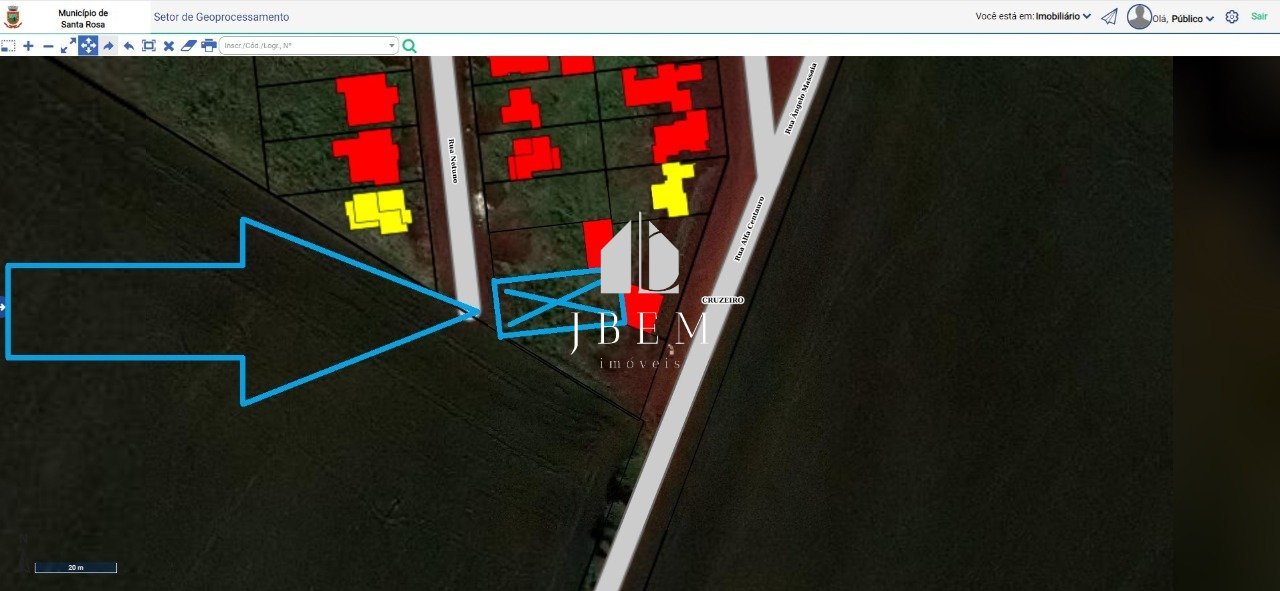Zoom out with the minus tool

tap(48, 46)
